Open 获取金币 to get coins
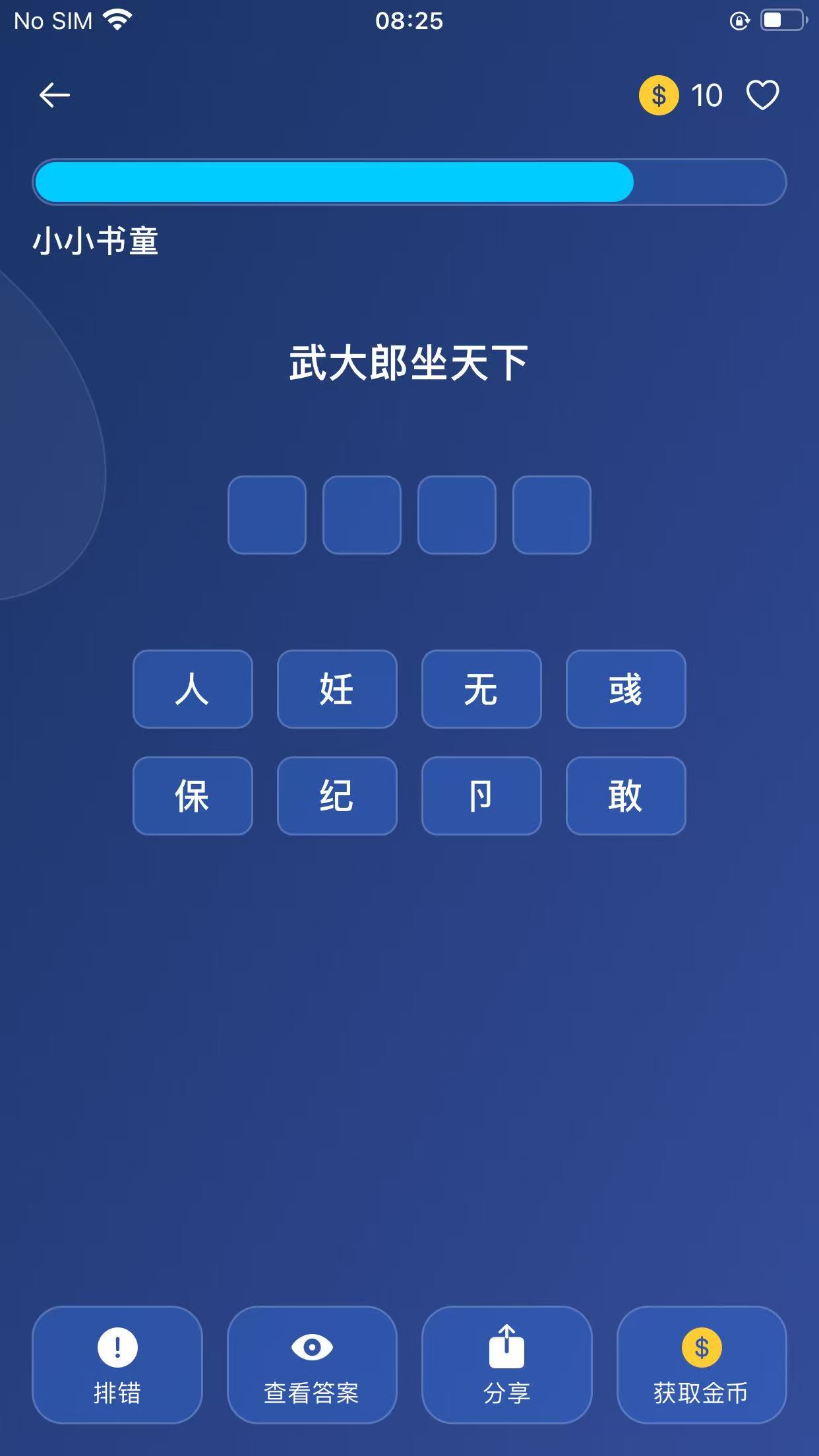The width and height of the screenshot is (819, 1456). click(x=702, y=1365)
